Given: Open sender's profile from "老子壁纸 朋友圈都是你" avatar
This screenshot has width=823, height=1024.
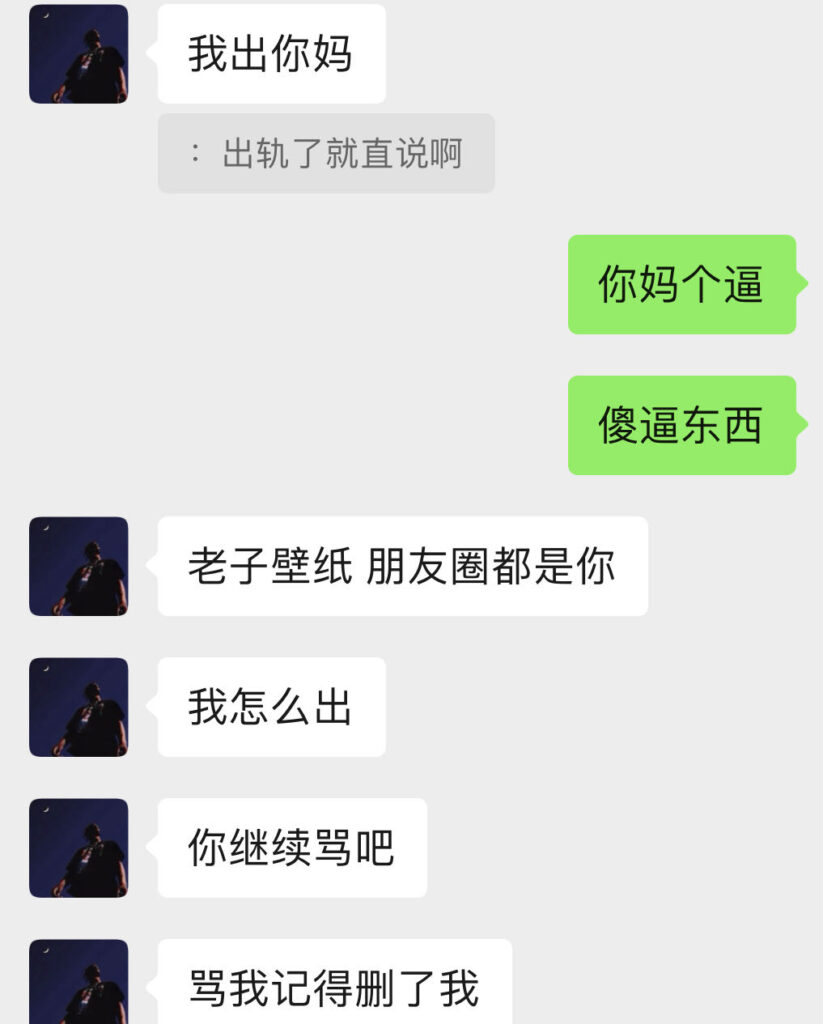Looking at the screenshot, I should [x=78, y=566].
